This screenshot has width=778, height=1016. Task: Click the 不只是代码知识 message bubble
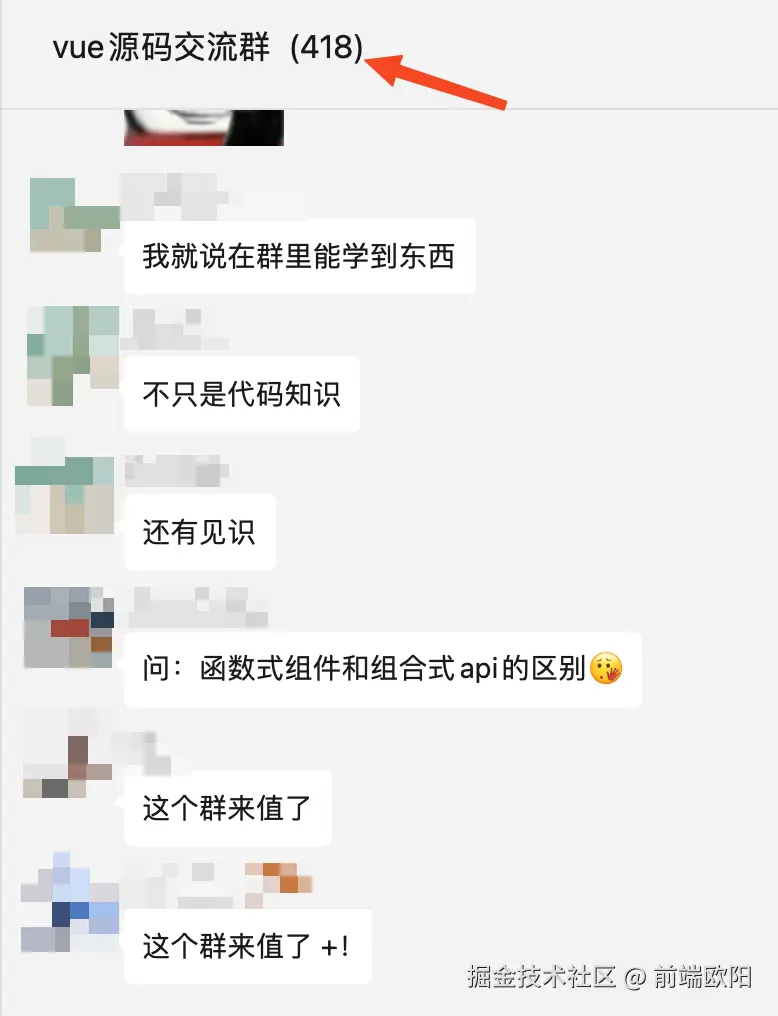pos(240,393)
